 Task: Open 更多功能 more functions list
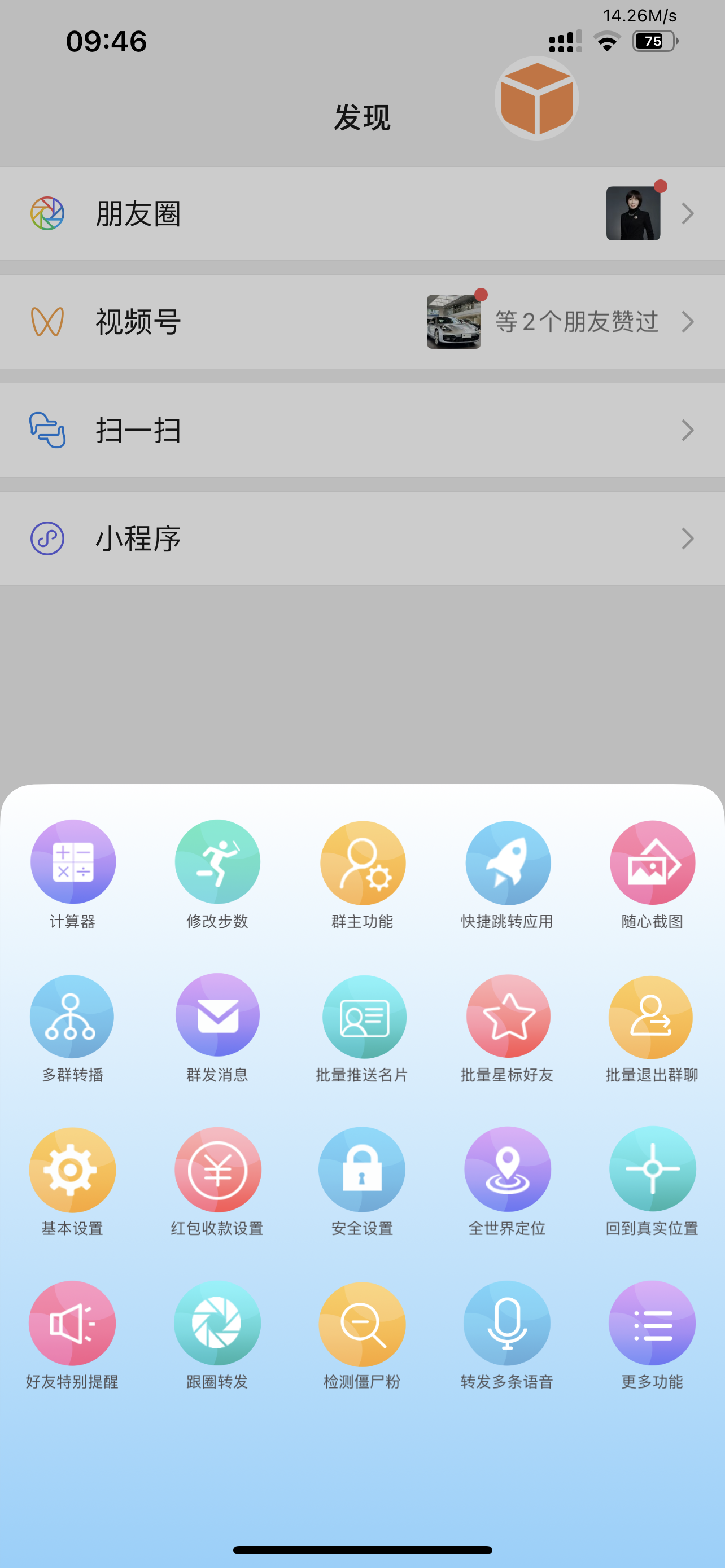coord(652,1322)
